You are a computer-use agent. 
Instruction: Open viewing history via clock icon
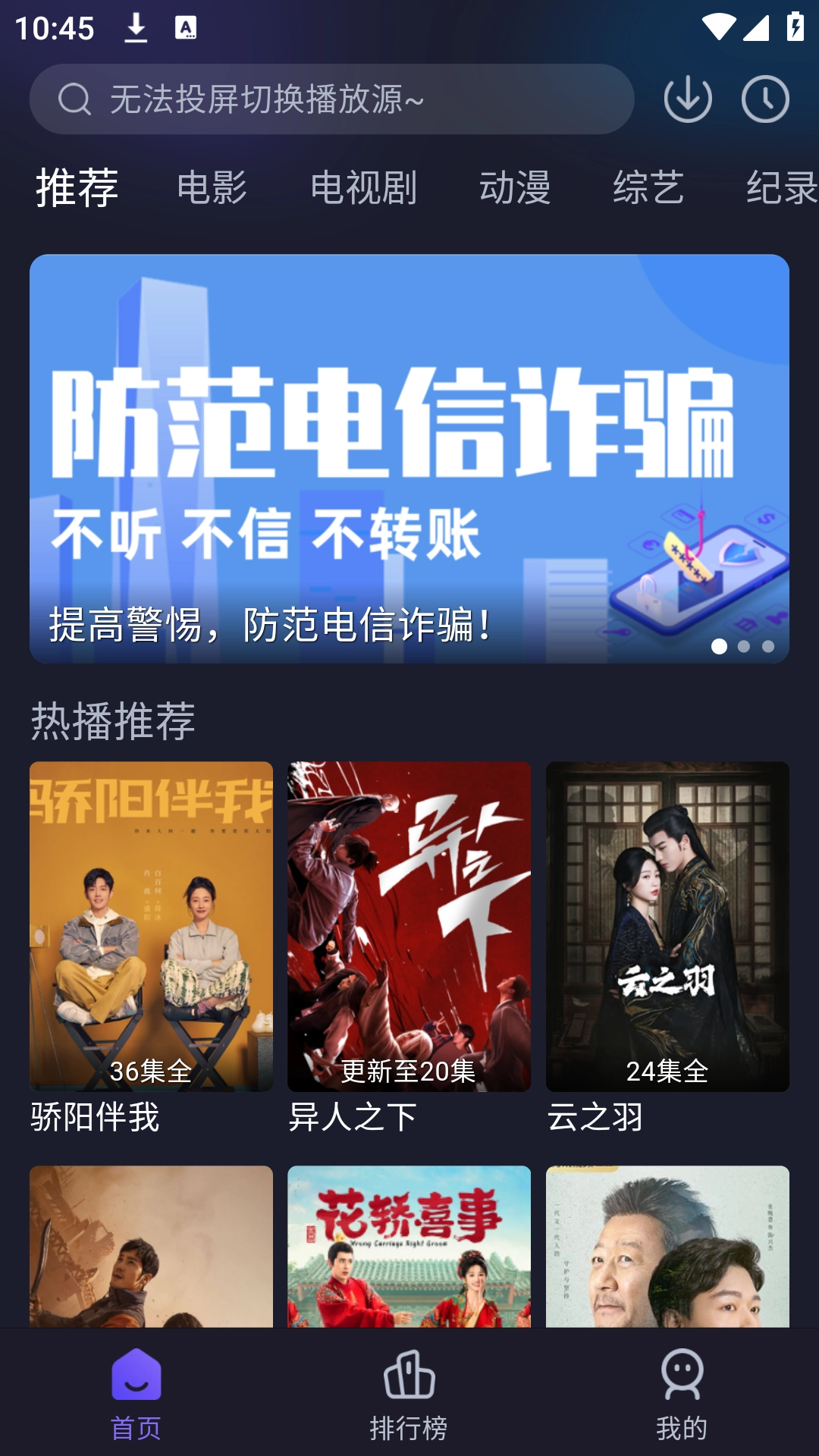coord(766,98)
